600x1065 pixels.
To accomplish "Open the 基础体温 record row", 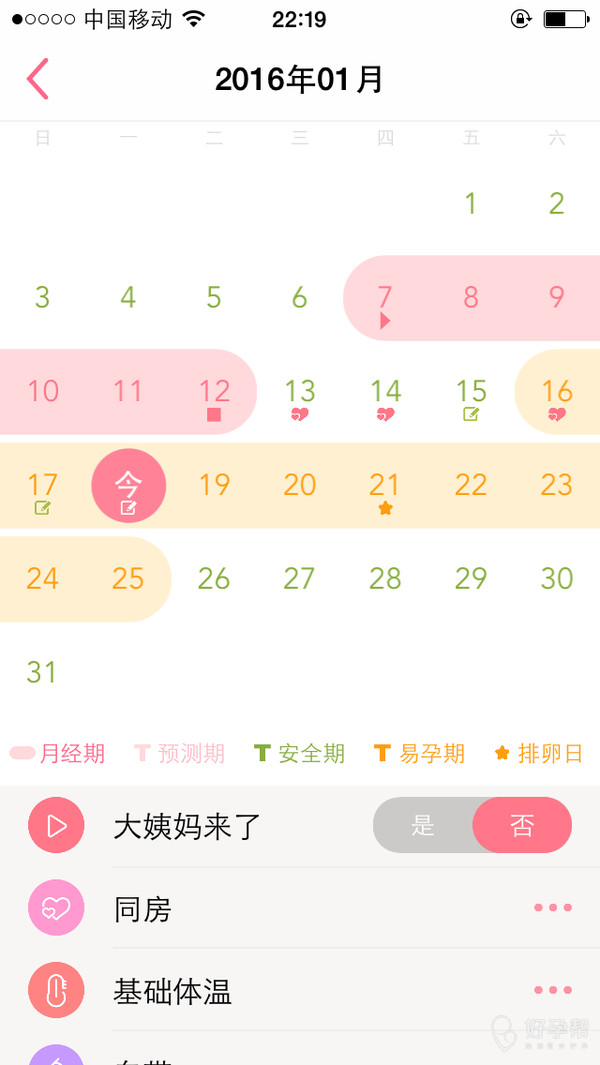I will click(x=300, y=991).
